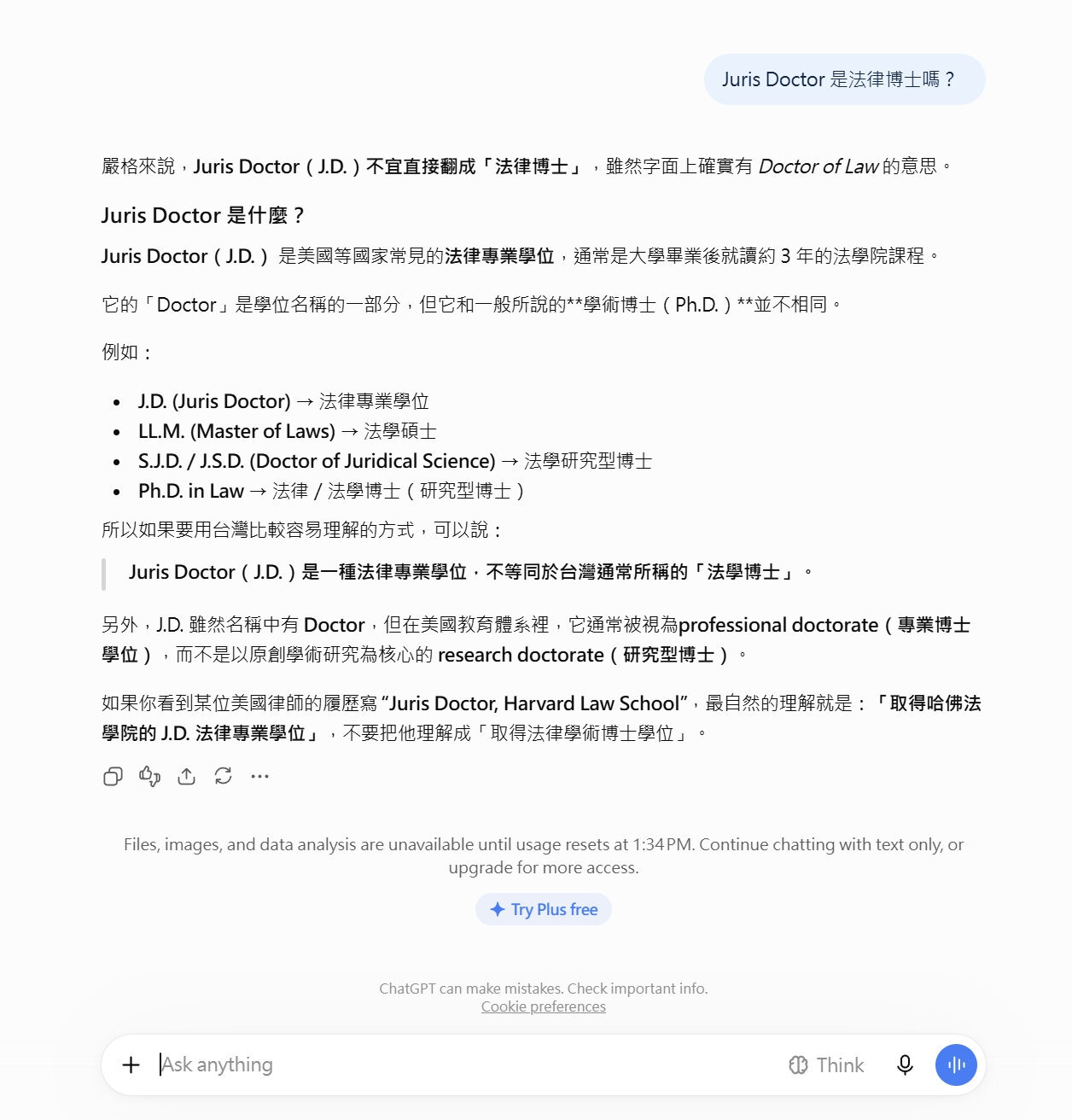1072x1120 pixels.
Task: Start dictation with the microphone
Action: point(905,1065)
